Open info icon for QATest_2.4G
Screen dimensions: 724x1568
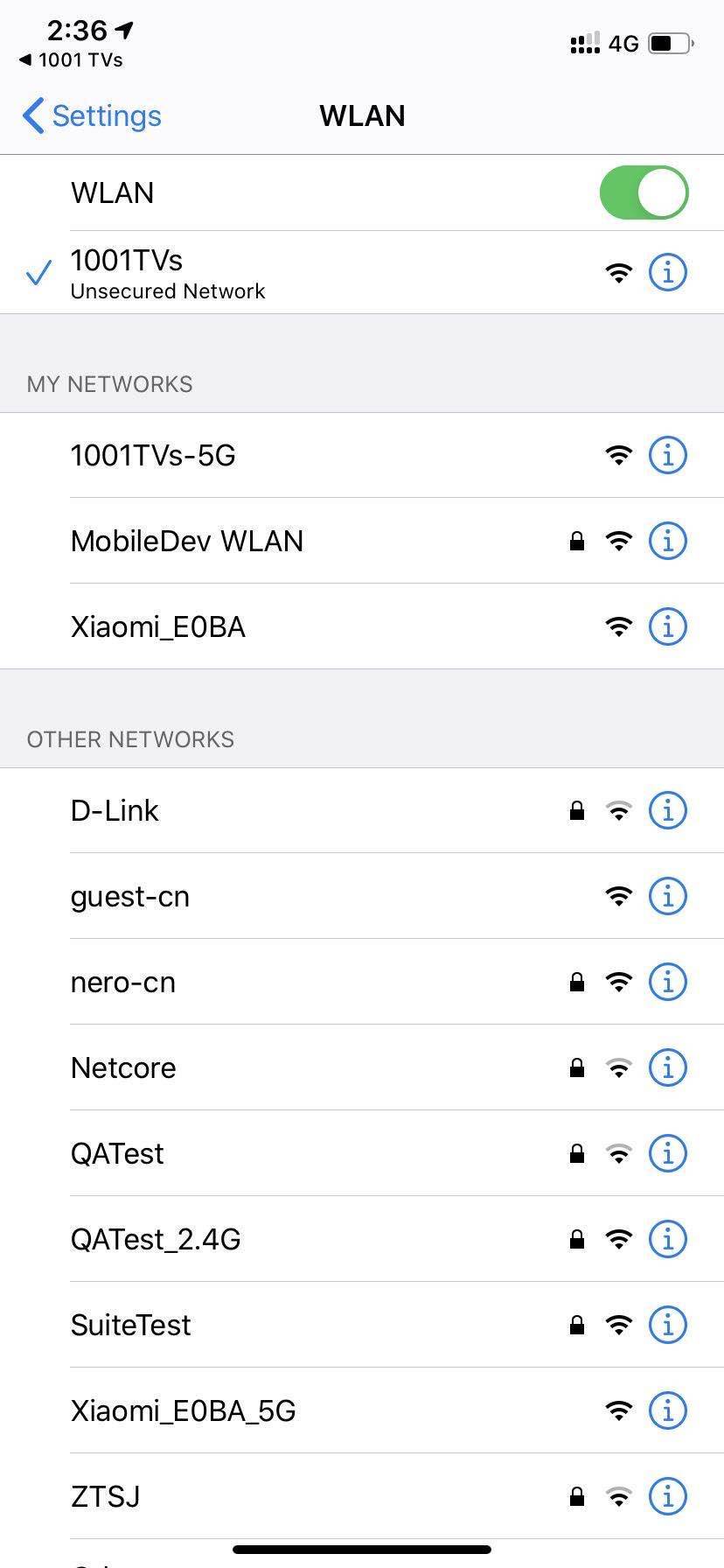pos(667,1239)
